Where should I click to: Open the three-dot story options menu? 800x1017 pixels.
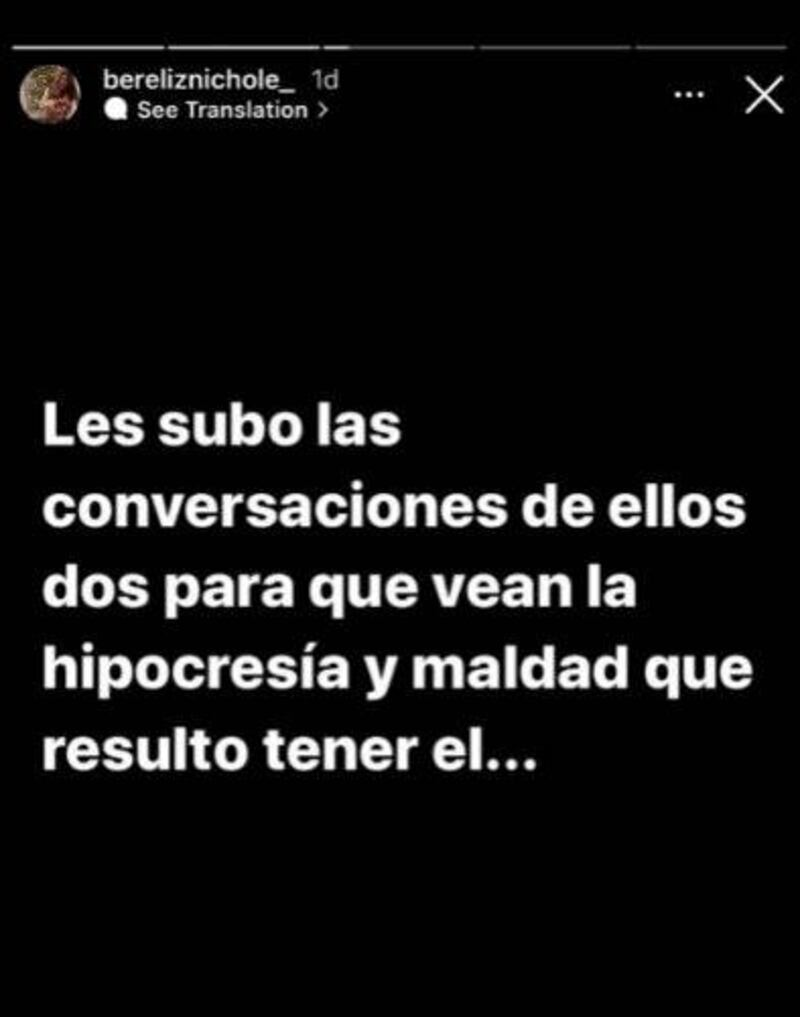point(690,96)
